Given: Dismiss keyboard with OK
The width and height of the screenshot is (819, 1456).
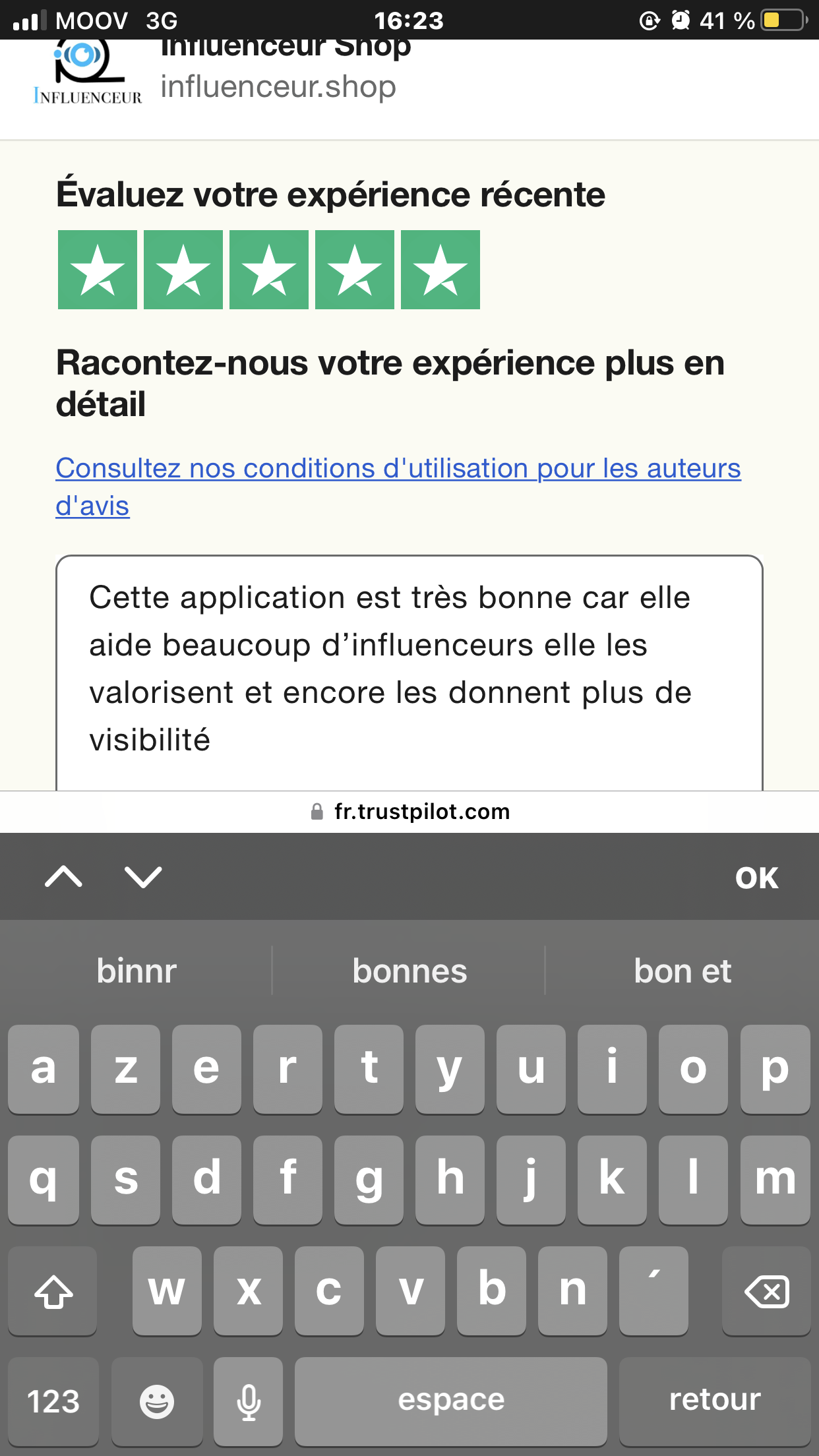Looking at the screenshot, I should [x=757, y=878].
